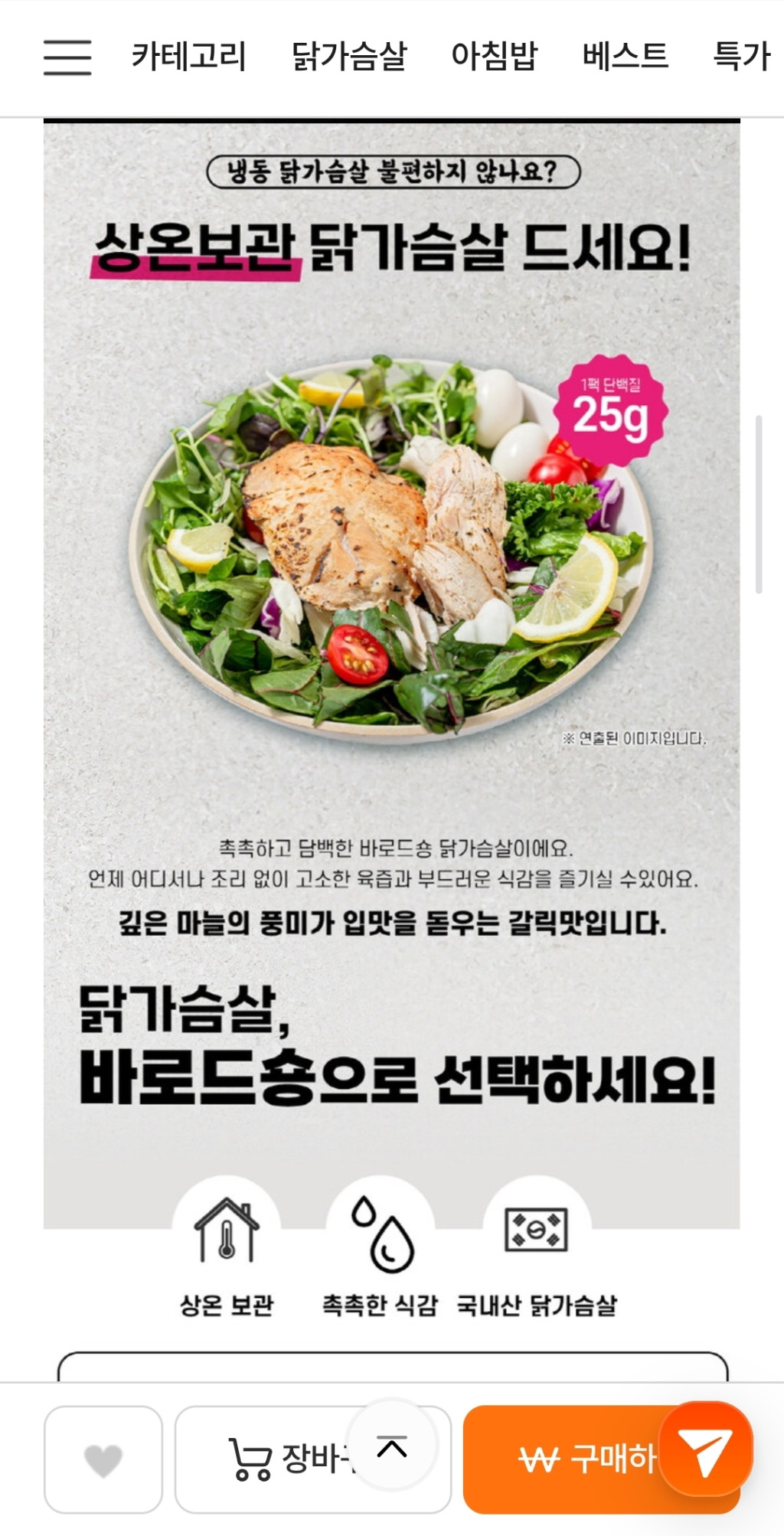Select the 베스트 tab

click(x=625, y=57)
